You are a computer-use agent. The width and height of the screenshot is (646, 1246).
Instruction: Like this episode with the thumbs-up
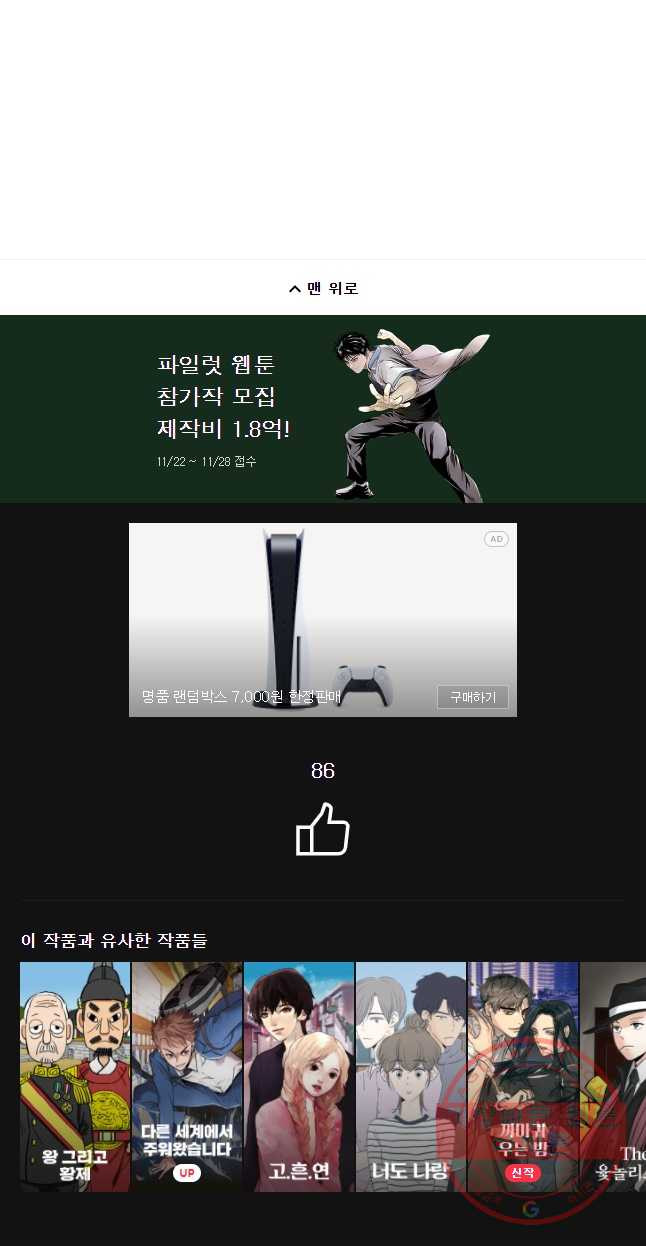pyautogui.click(x=323, y=829)
